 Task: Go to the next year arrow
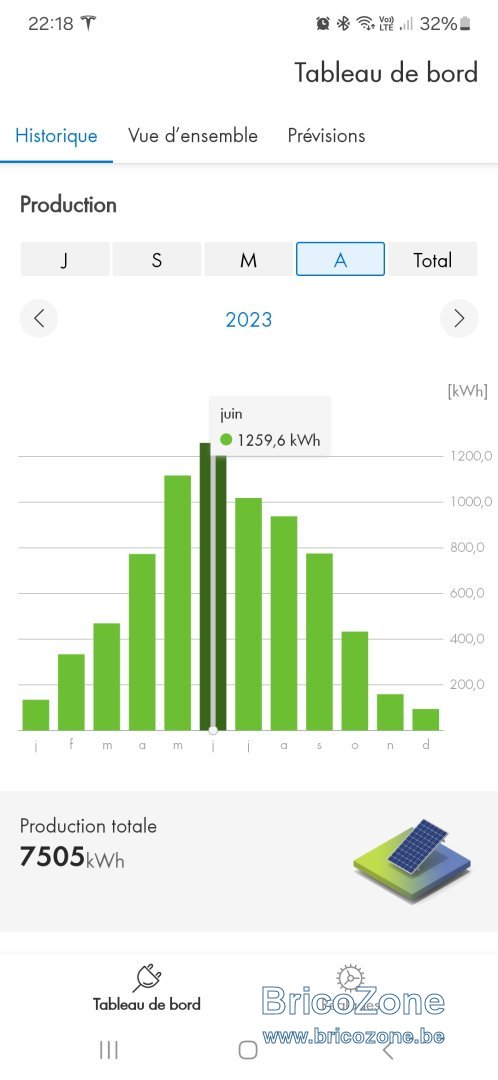click(x=459, y=319)
